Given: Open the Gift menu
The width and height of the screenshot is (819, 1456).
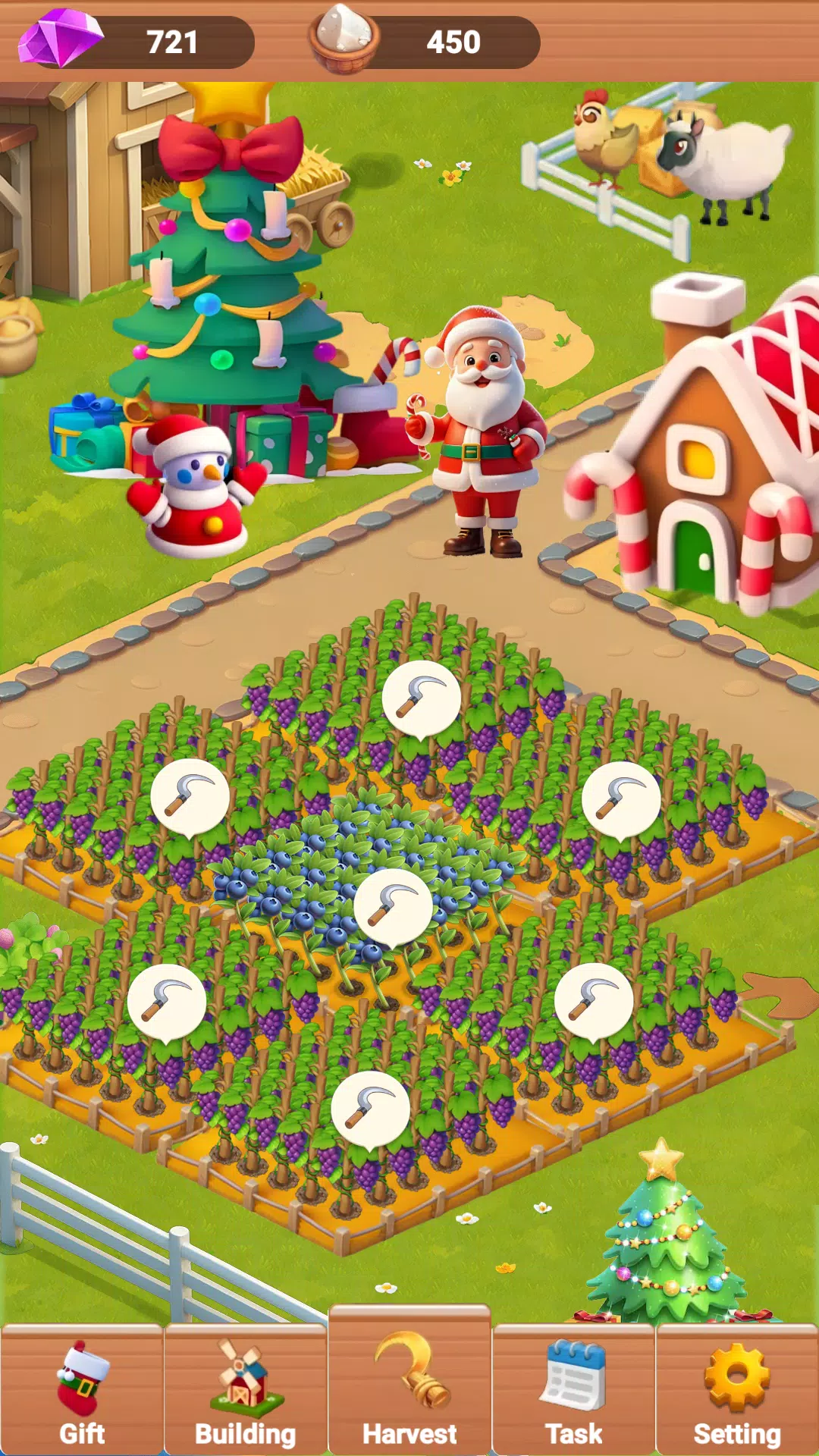Looking at the screenshot, I should 82,1390.
